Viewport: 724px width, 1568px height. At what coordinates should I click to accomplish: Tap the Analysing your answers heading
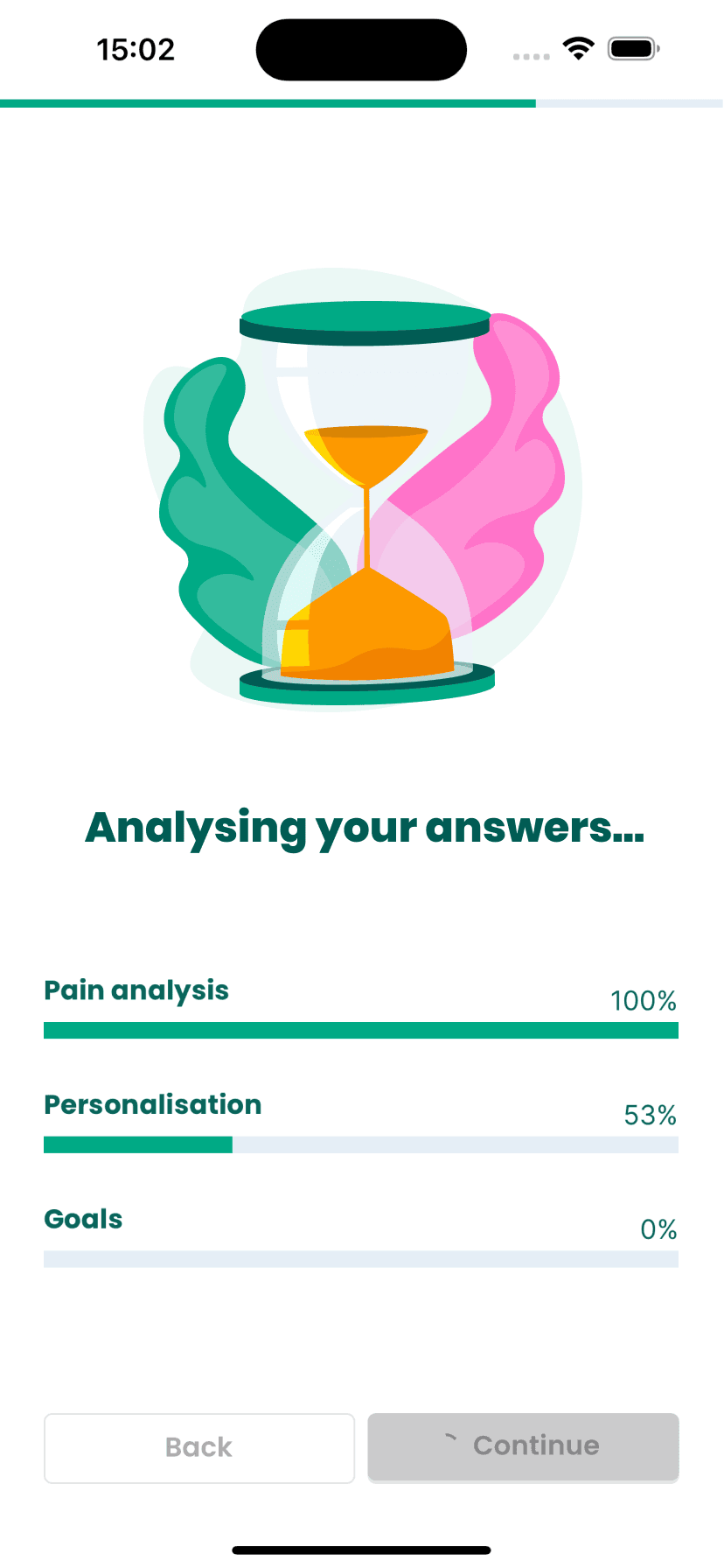[x=362, y=827]
